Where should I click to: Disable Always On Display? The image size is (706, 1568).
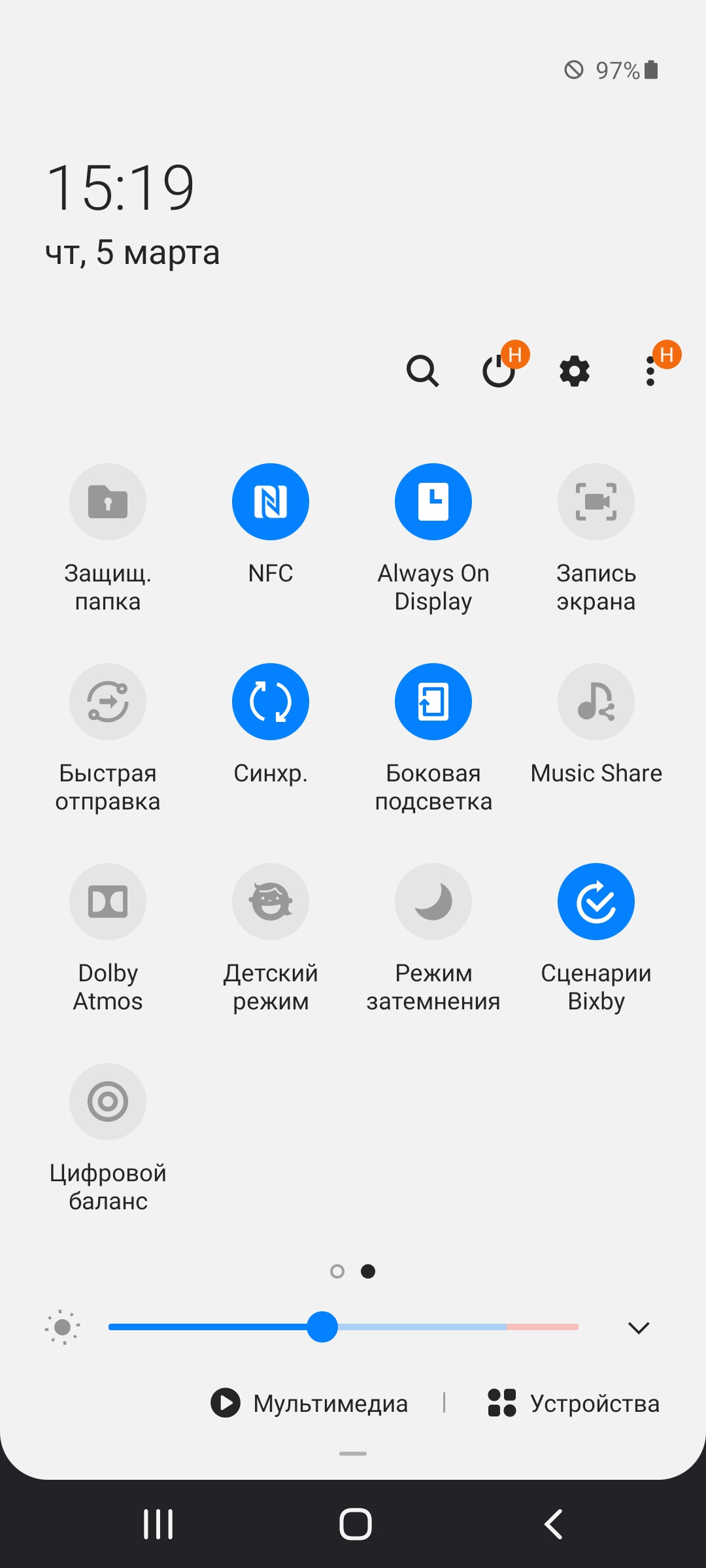433,502
